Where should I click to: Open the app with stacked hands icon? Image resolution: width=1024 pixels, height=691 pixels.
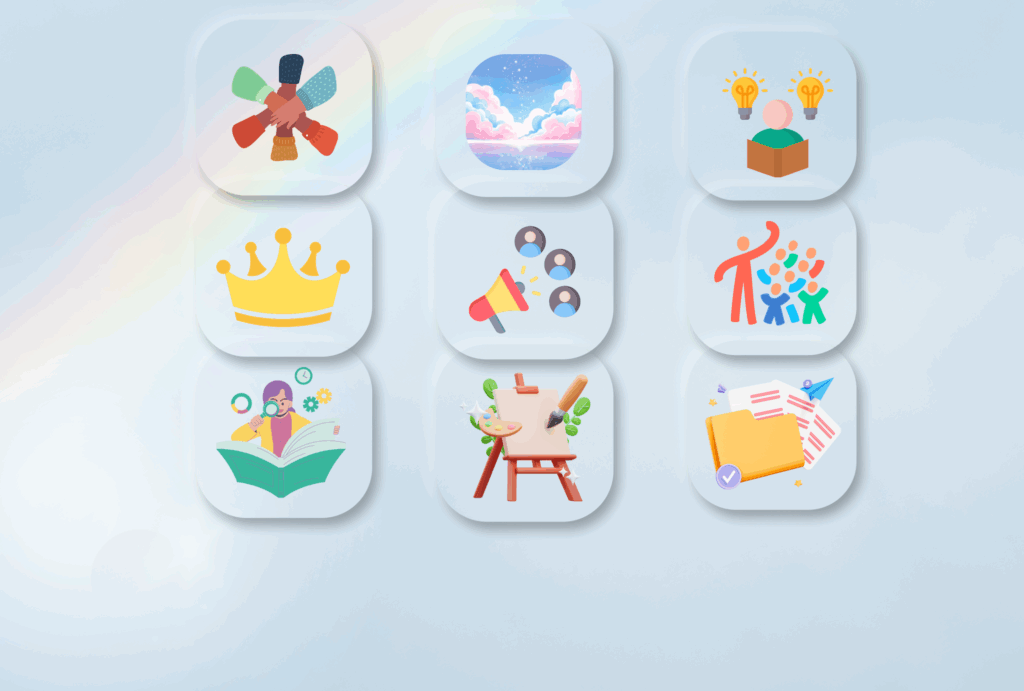(x=285, y=108)
